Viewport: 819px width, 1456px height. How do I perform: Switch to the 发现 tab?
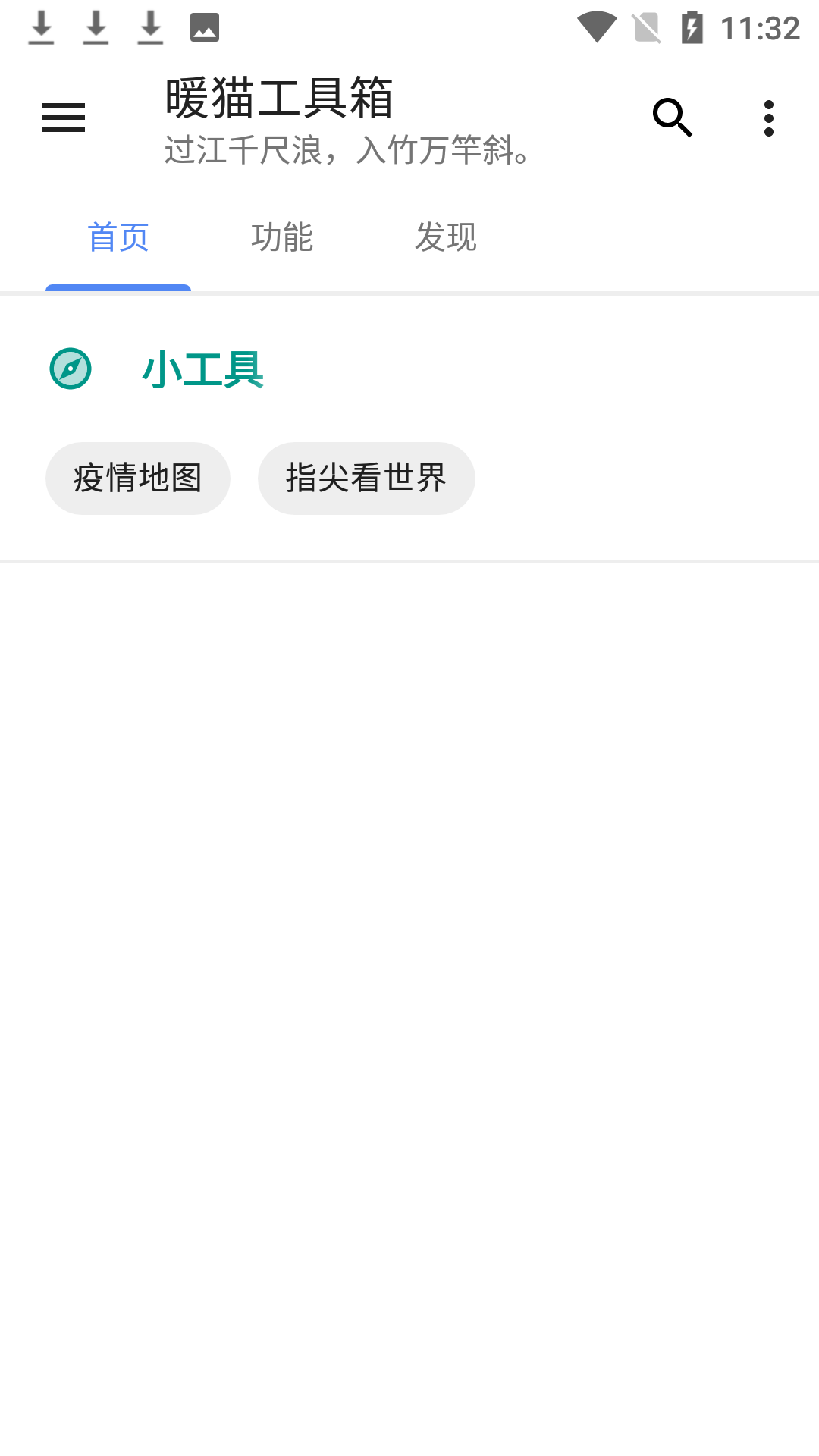[x=446, y=238]
